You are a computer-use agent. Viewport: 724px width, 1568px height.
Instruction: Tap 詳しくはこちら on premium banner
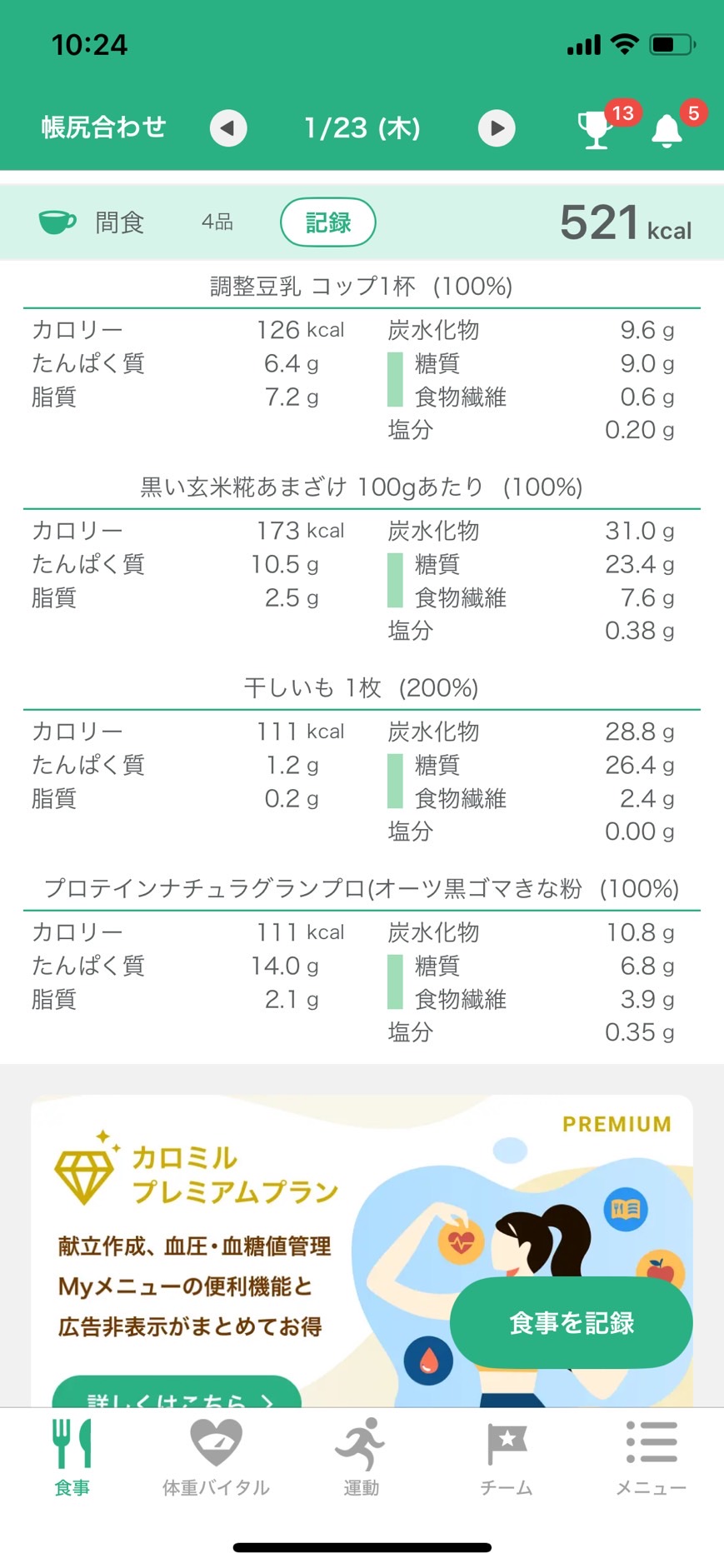pos(177,1394)
